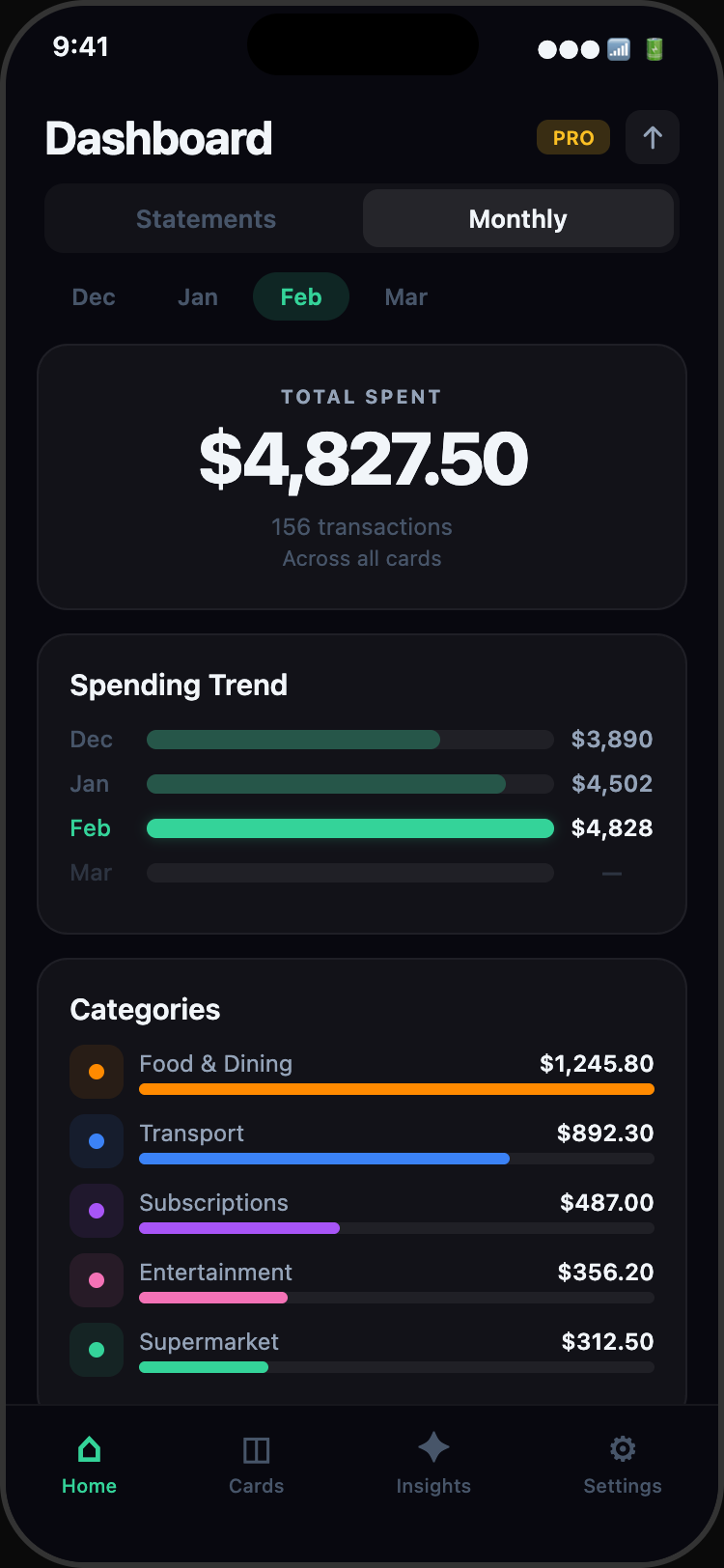Select the Monthly segment
Viewport: 724px width, 1568px height.
point(518,219)
